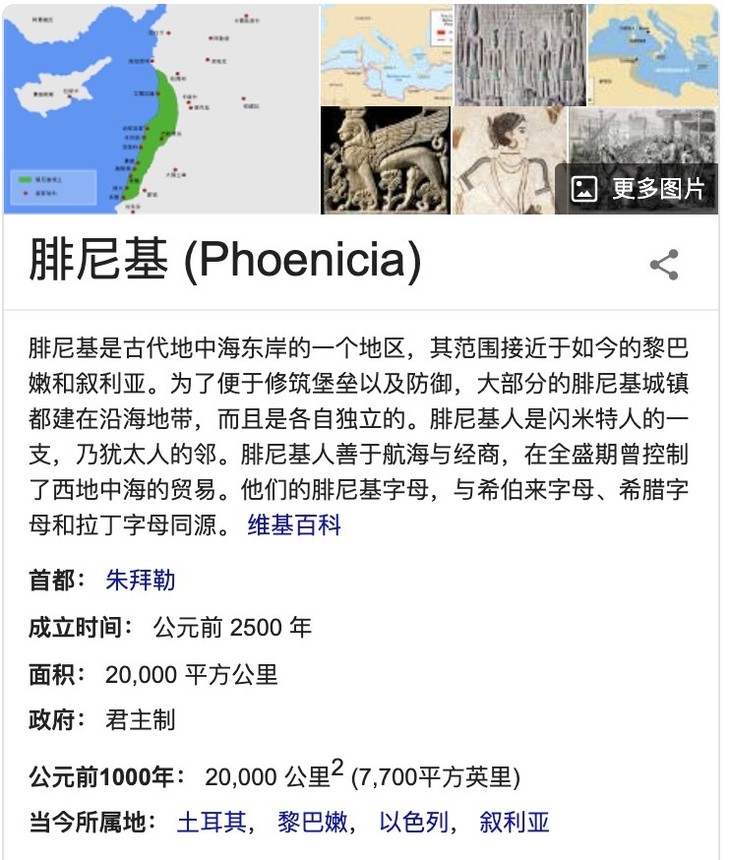Open the 叙利亚 link
Image resolution: width=730 pixels, height=860 pixels.
515,823
